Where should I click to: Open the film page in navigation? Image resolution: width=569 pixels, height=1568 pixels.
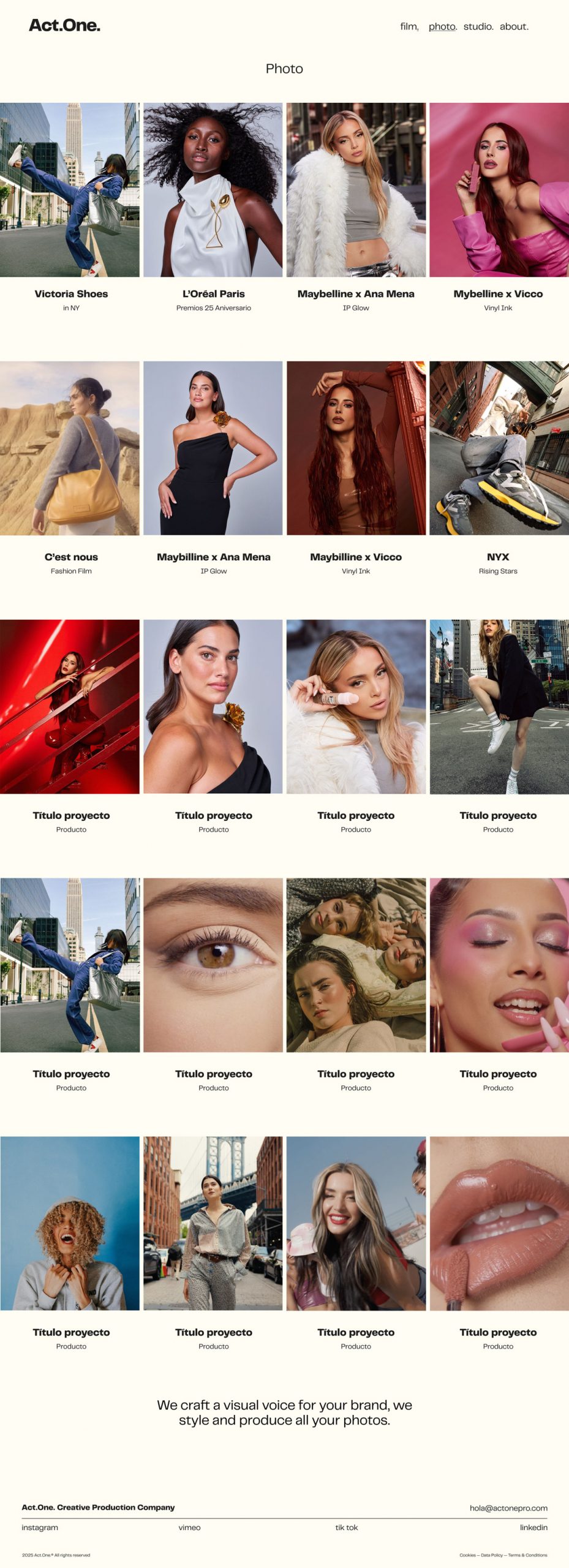[409, 26]
